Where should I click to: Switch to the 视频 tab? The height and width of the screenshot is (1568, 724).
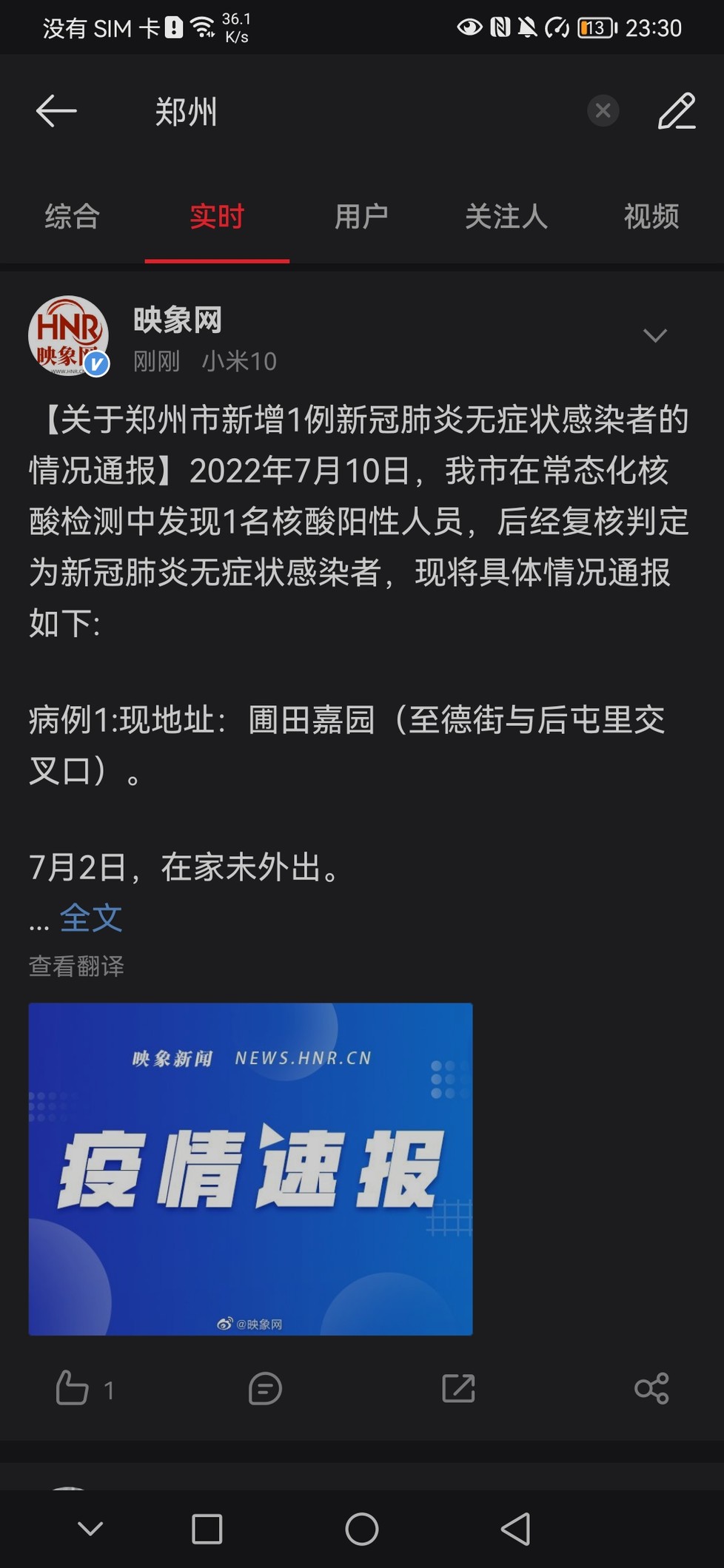click(x=651, y=217)
